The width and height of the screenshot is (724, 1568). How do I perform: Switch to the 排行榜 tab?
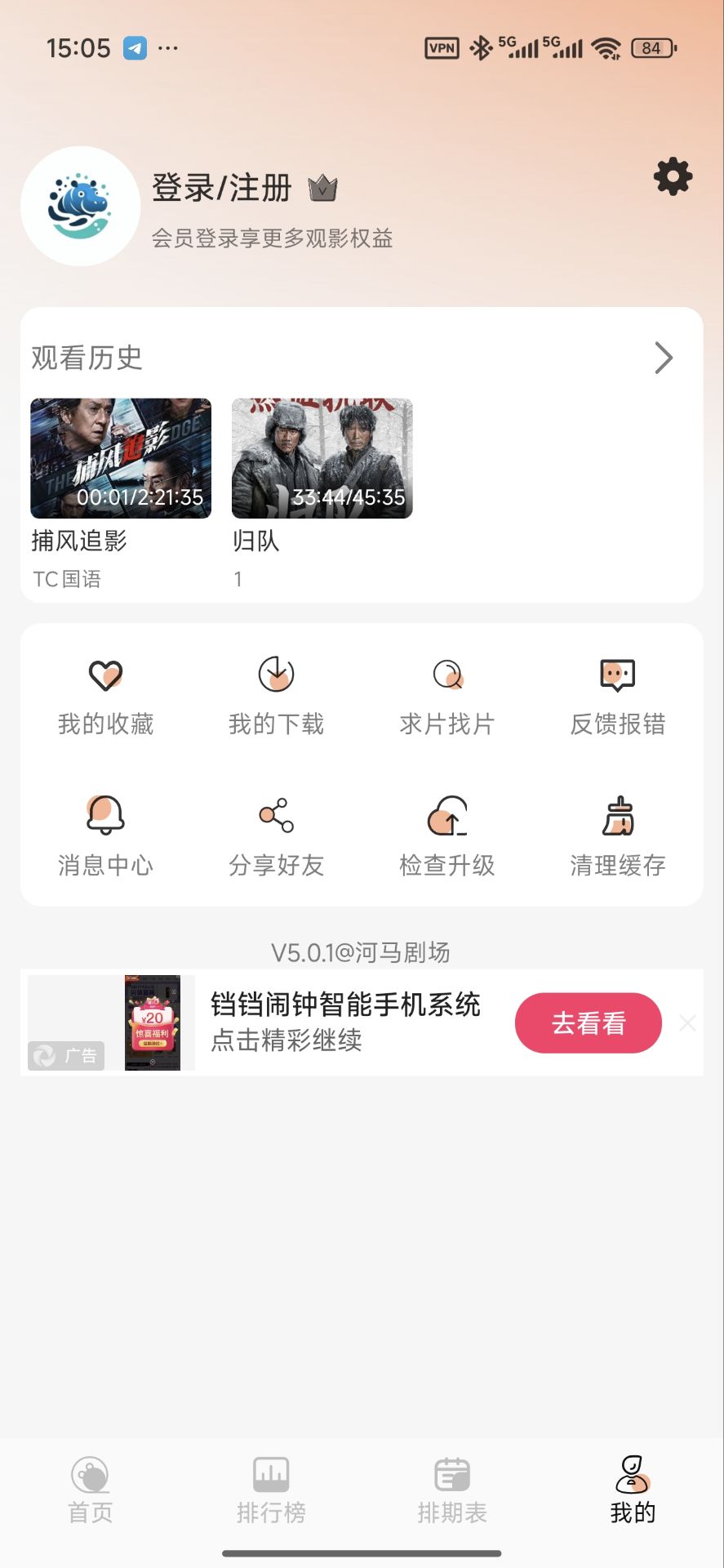[271, 1492]
